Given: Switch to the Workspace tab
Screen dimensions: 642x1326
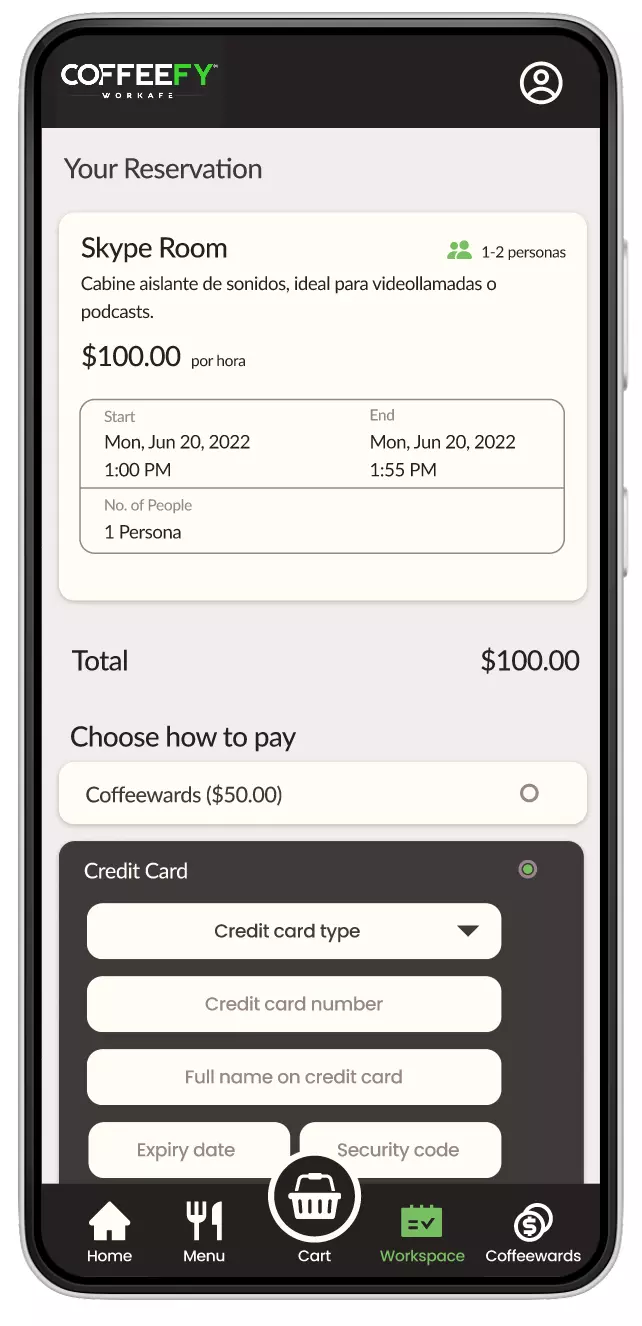Looking at the screenshot, I should 422,1232.
